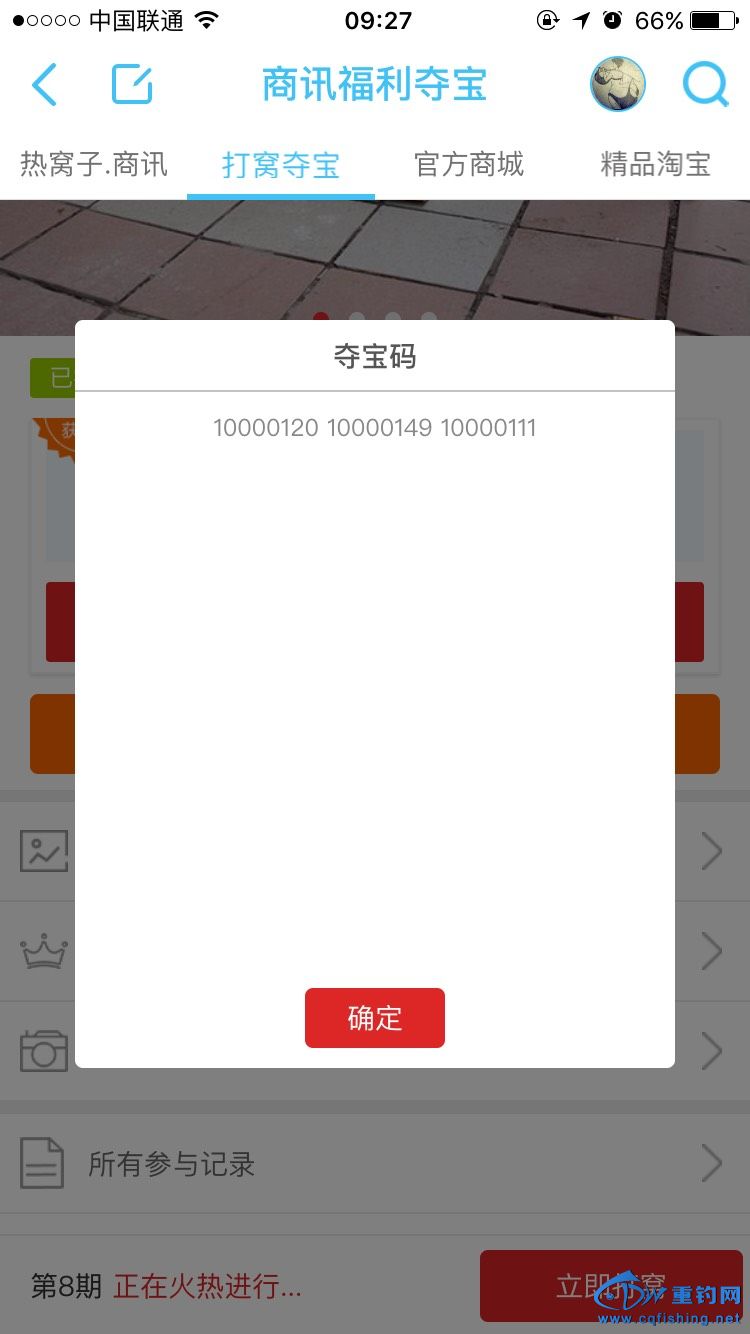Open the profile avatar
The image size is (750, 1334).
point(617,85)
